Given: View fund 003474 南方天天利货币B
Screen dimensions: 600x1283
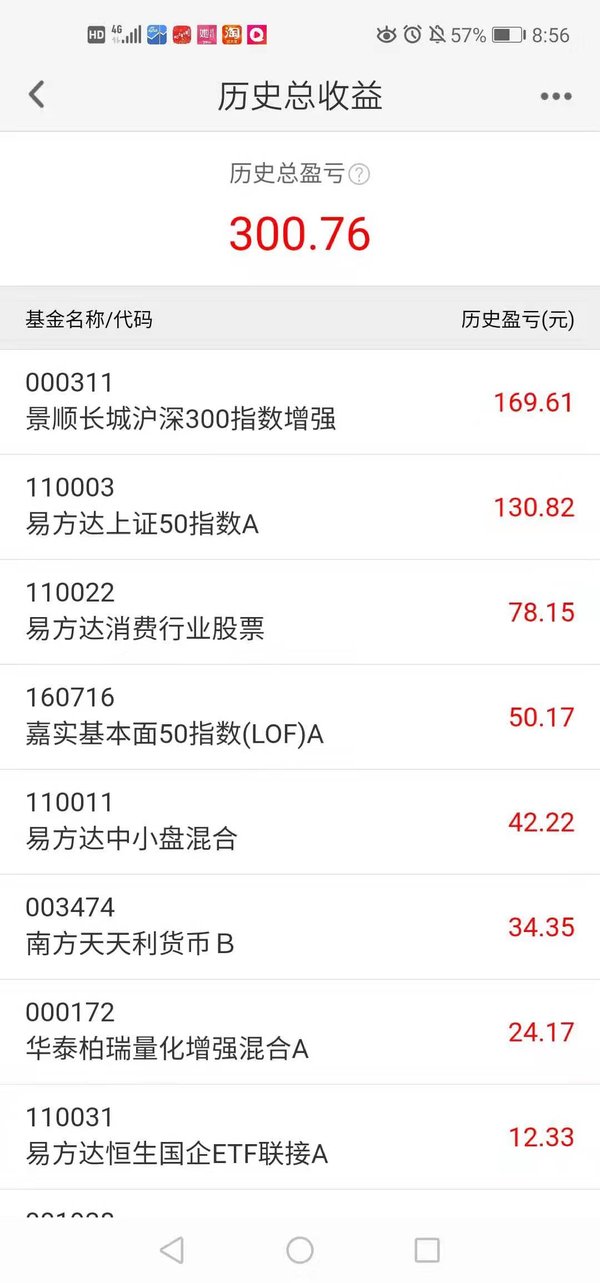Looking at the screenshot, I should (x=300, y=927).
